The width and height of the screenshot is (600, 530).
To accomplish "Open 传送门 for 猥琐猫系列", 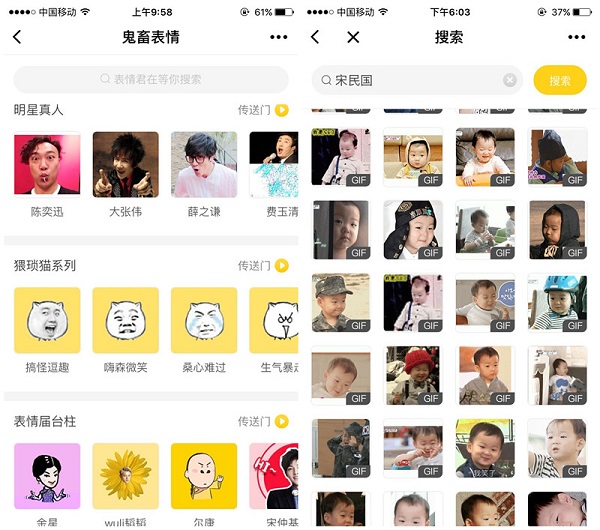I will pyautogui.click(x=263, y=266).
